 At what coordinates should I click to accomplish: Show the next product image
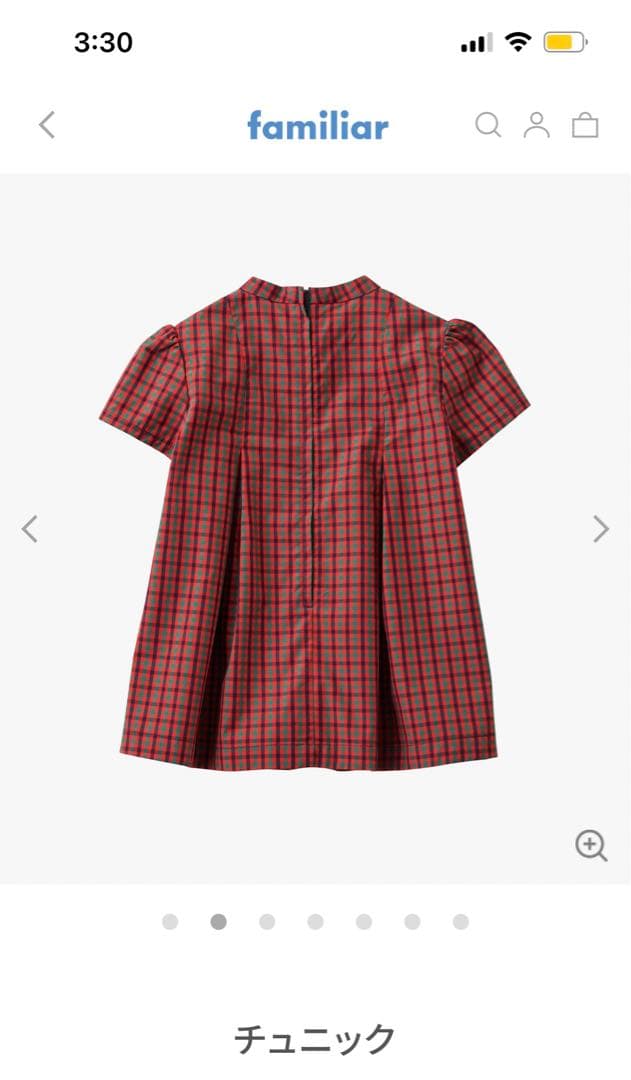[x=600, y=529]
